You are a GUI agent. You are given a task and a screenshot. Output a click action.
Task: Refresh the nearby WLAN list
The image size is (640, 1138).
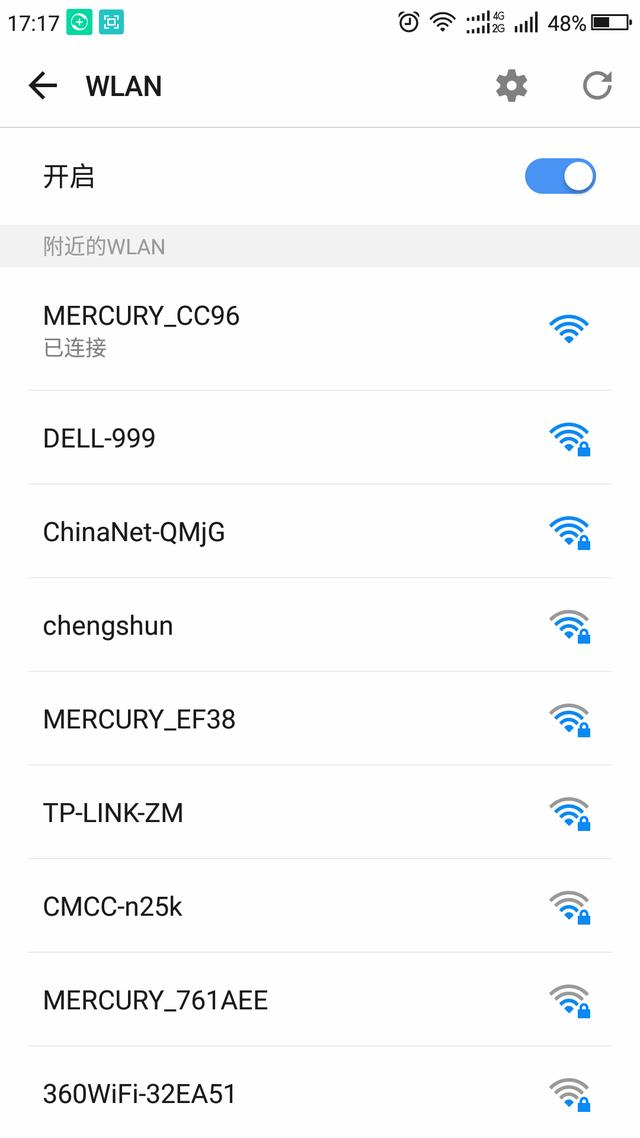click(597, 86)
